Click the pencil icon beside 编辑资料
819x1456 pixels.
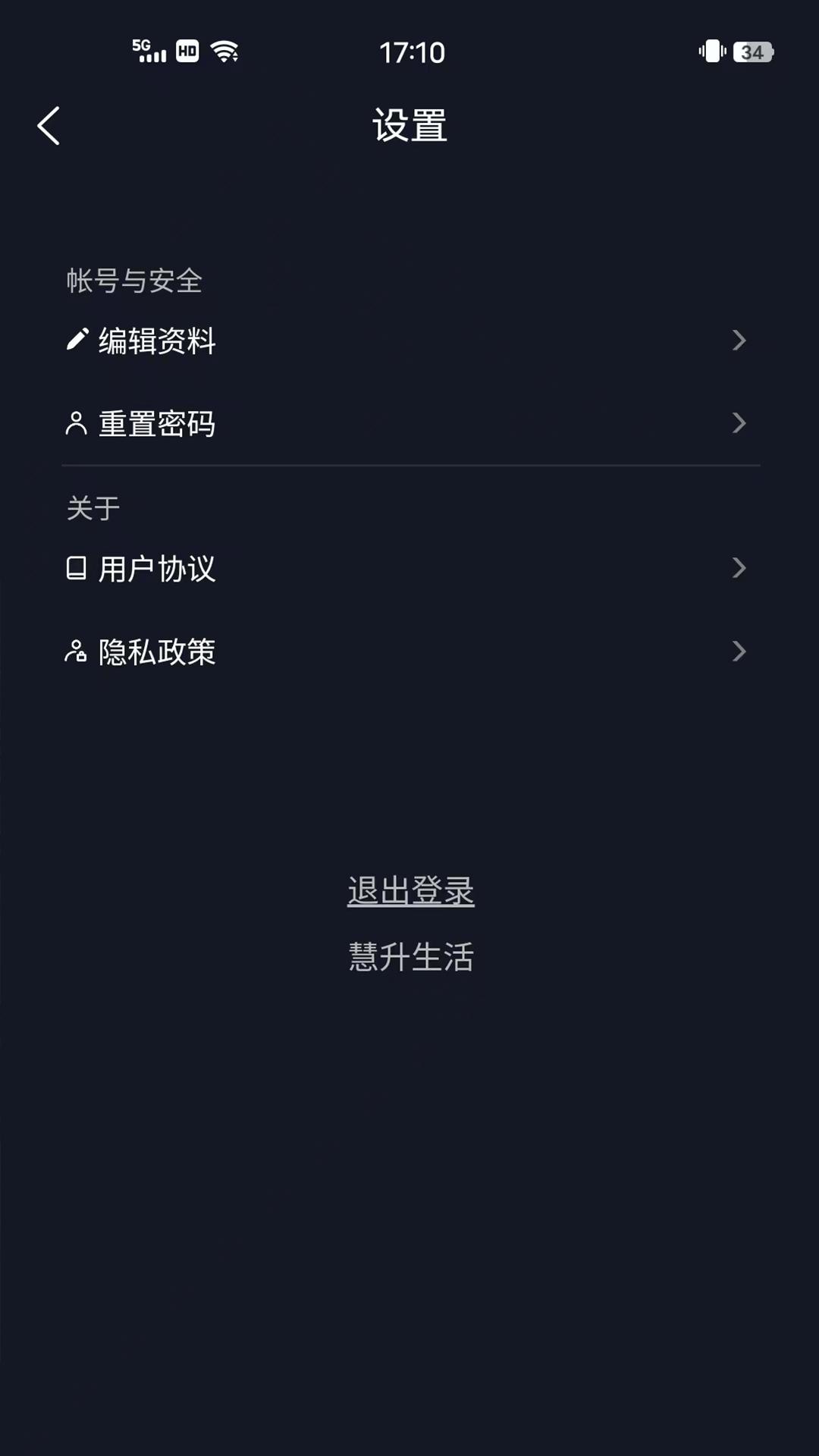77,340
